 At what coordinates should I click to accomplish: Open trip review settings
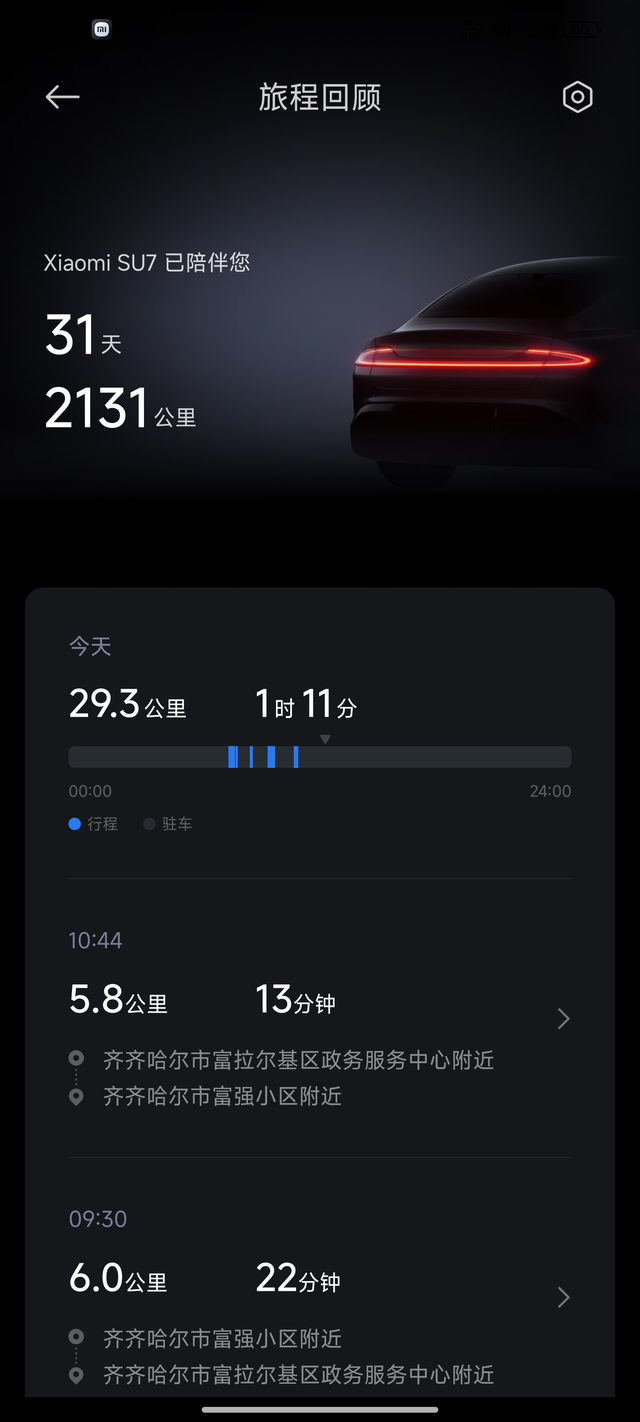[x=577, y=97]
